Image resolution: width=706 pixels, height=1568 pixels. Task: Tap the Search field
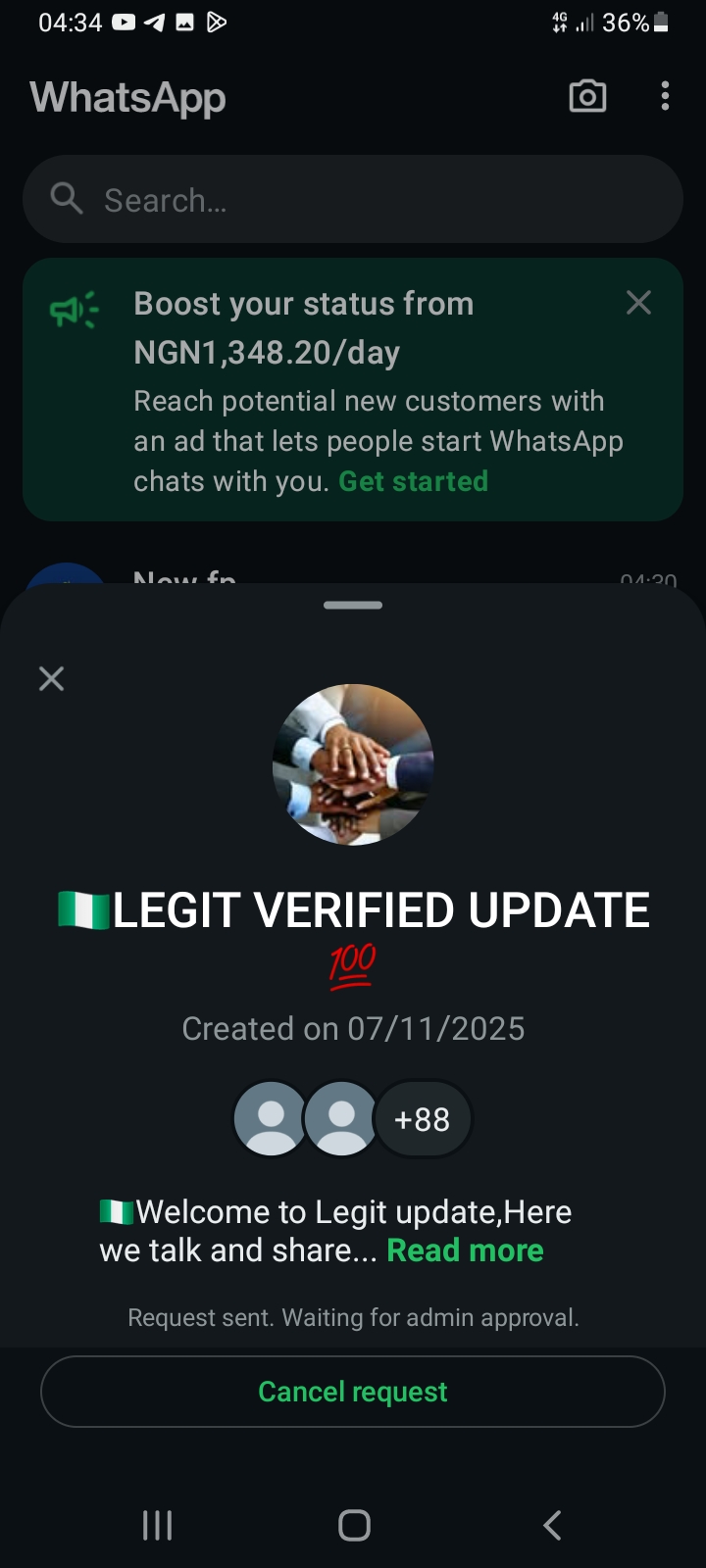(353, 200)
